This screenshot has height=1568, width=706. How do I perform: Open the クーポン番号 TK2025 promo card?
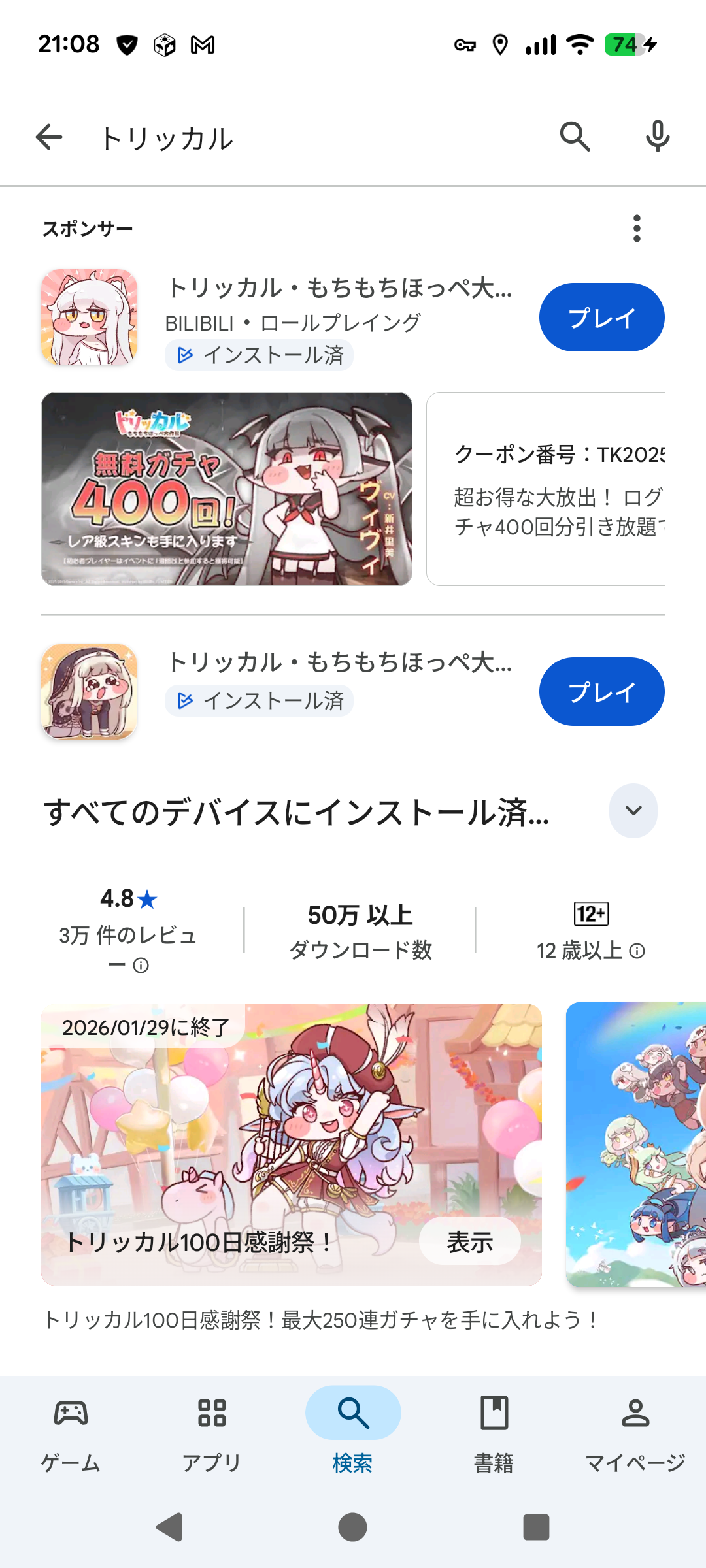point(546,489)
